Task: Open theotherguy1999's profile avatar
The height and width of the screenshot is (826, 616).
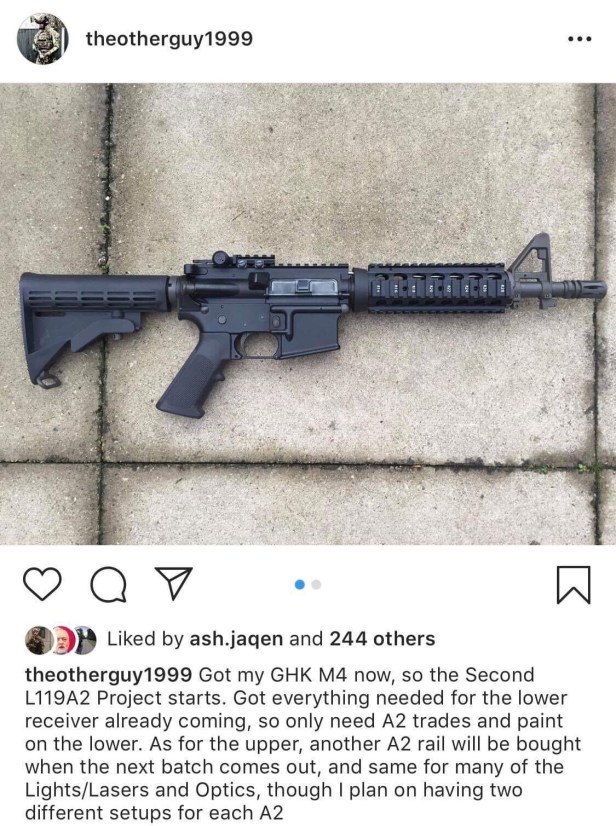Action: point(42,39)
